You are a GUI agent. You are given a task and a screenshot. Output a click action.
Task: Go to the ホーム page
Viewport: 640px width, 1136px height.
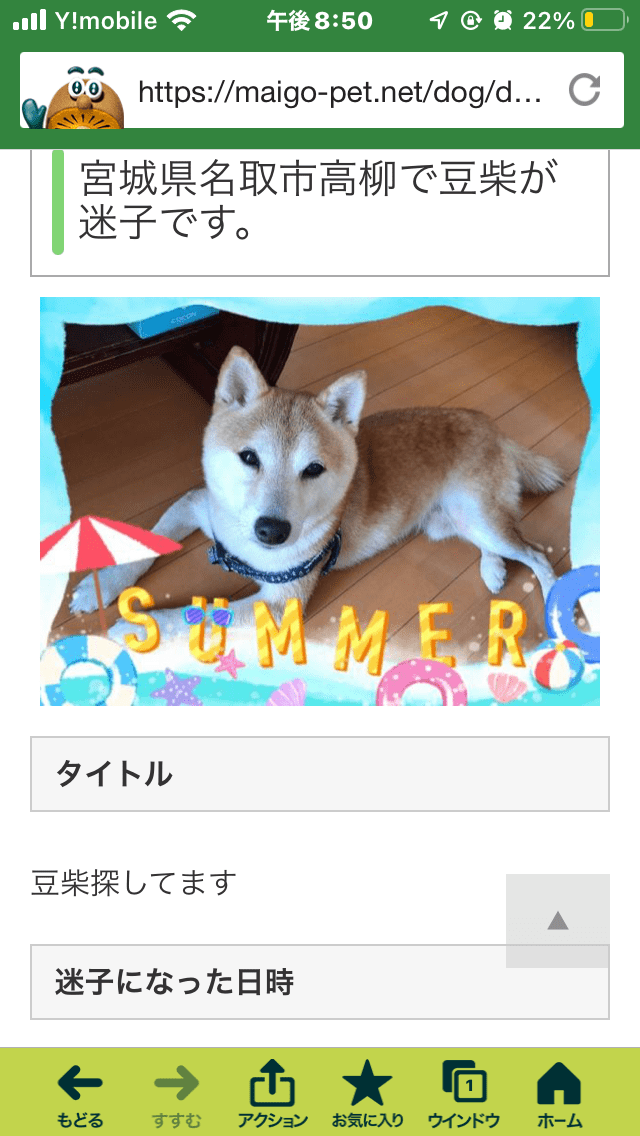click(559, 1095)
